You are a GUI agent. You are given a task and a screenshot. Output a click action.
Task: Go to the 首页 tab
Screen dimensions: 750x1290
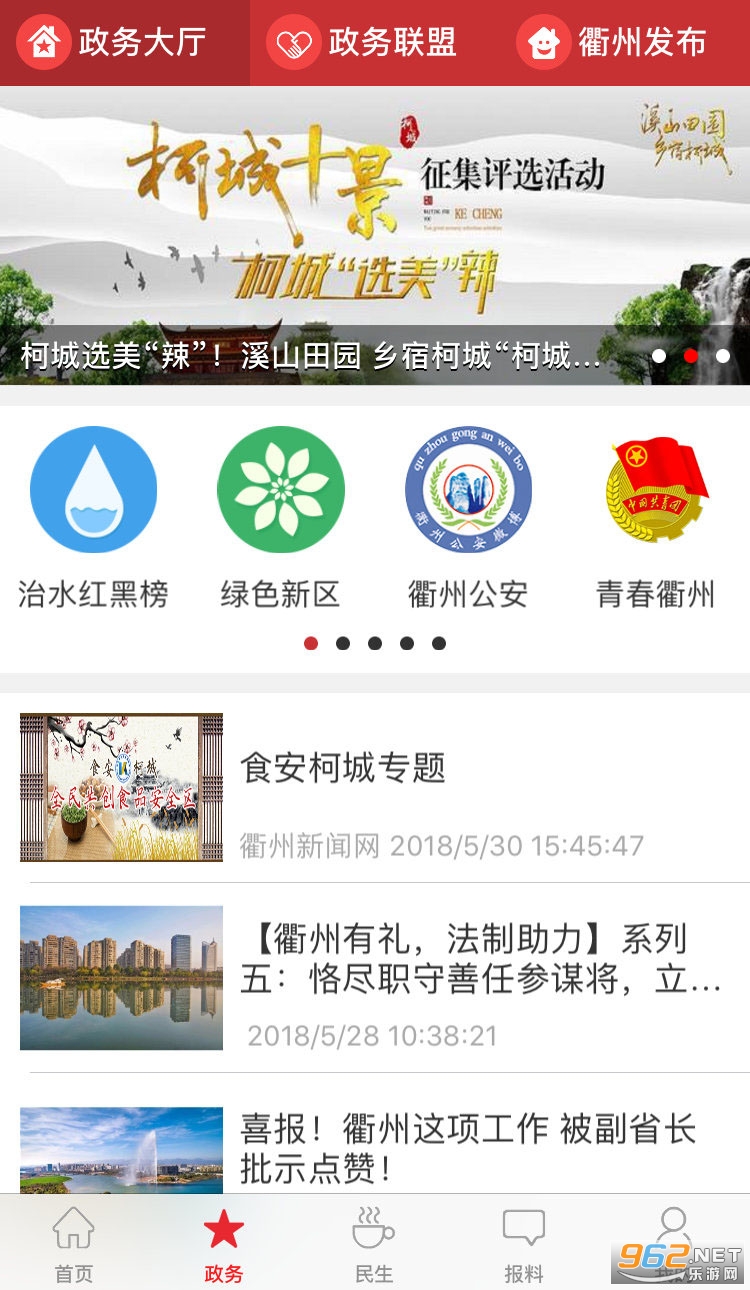(x=74, y=1245)
